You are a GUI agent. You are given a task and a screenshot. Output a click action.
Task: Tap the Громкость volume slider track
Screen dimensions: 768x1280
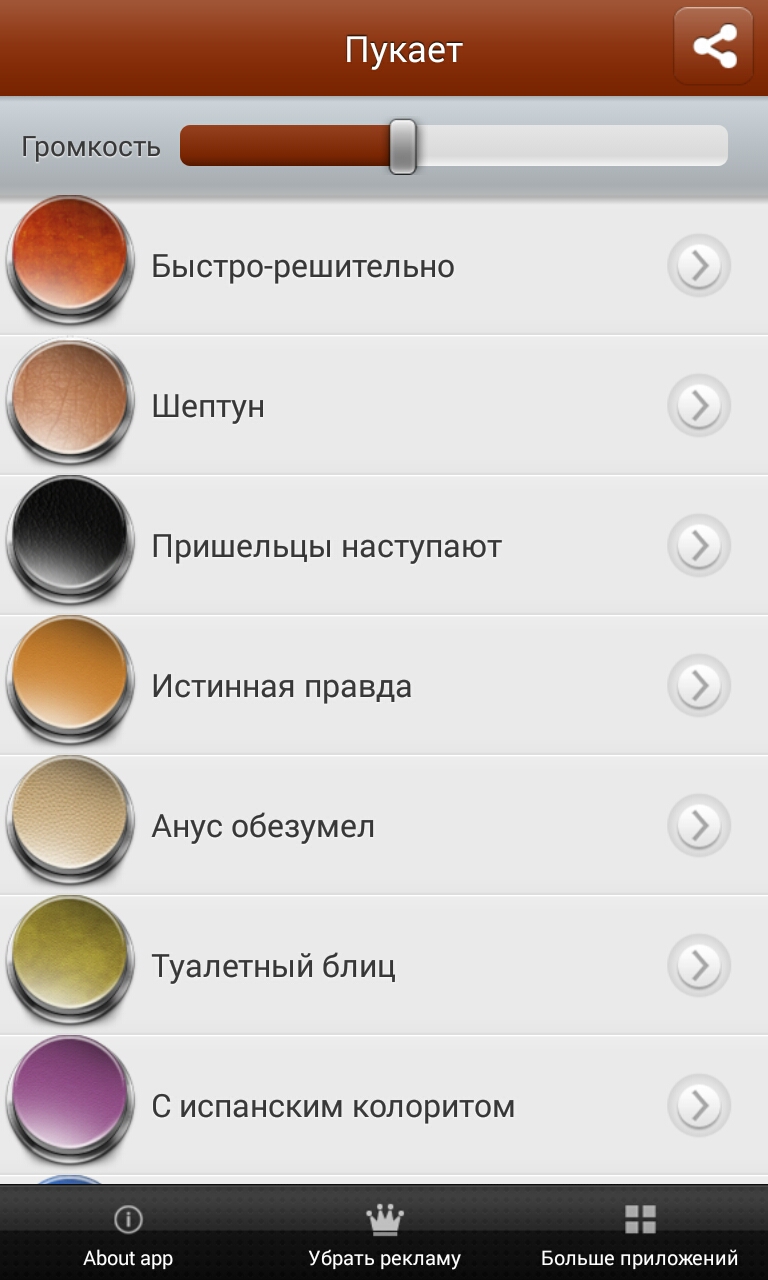click(454, 146)
